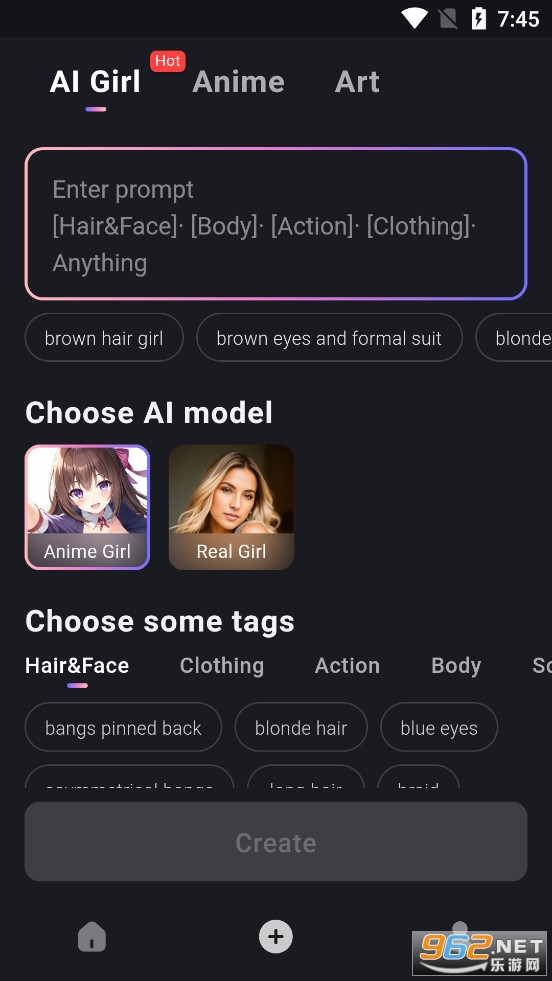Open the Clothing tag category
Viewport: 552px width, 981px height.
(x=222, y=666)
